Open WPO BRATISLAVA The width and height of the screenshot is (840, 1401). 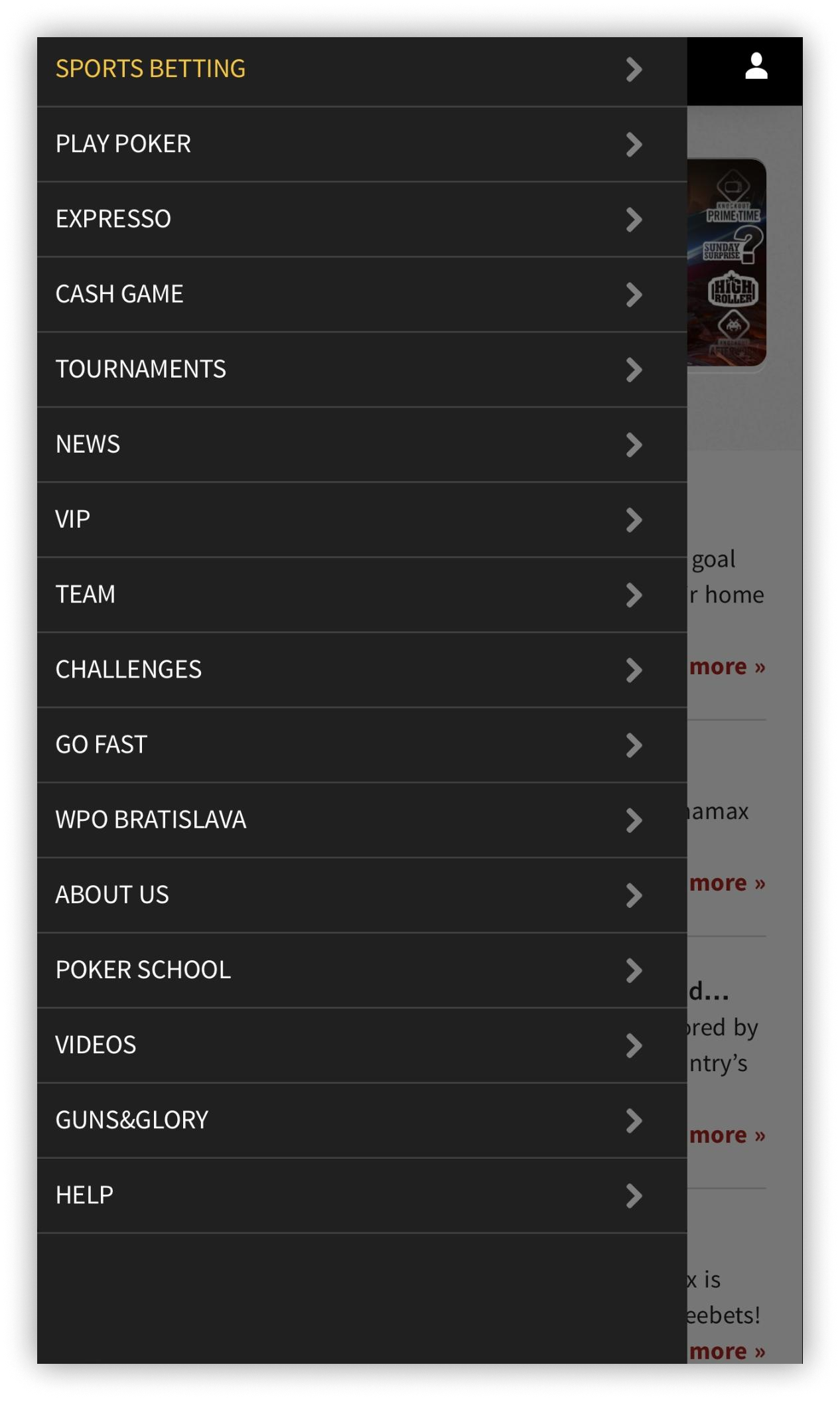coord(149,819)
